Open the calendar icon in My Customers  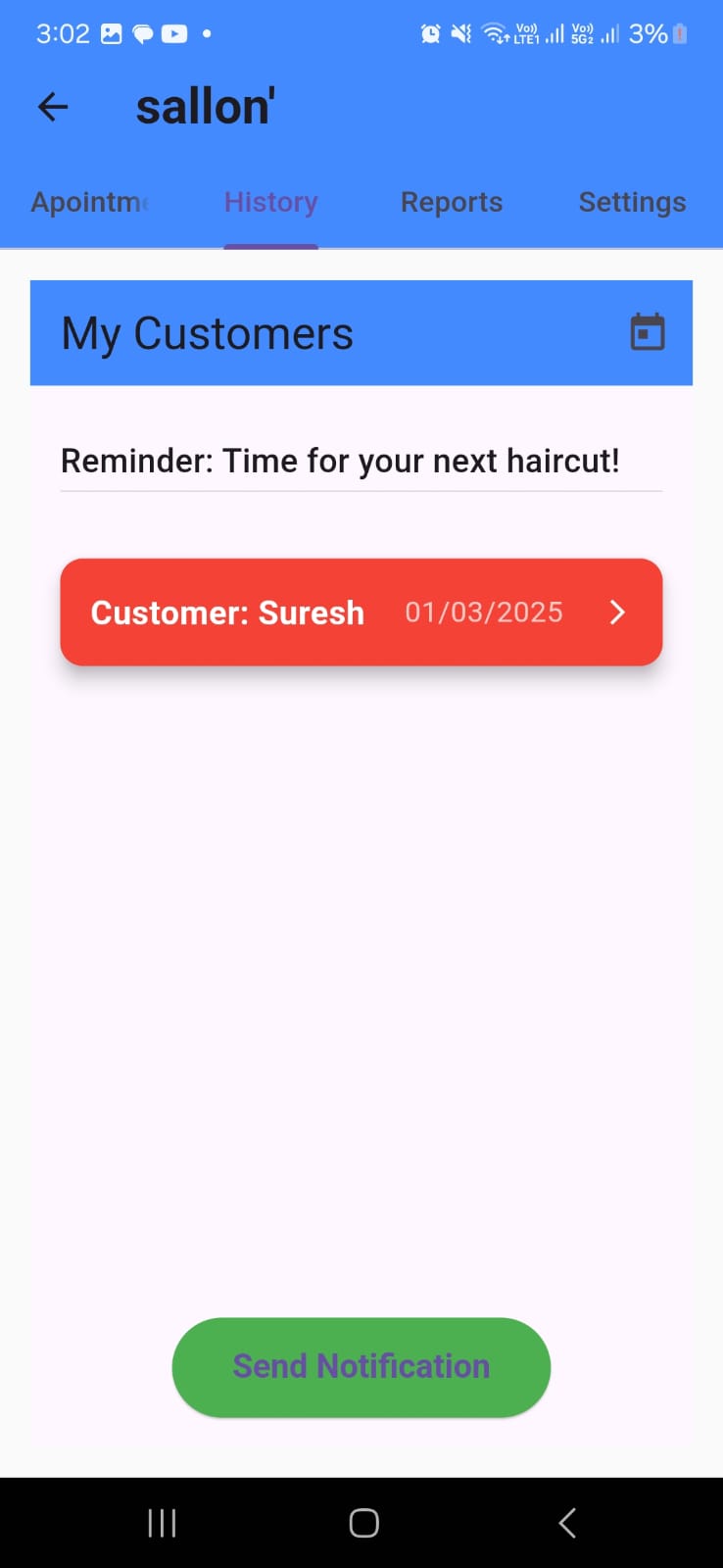(648, 332)
